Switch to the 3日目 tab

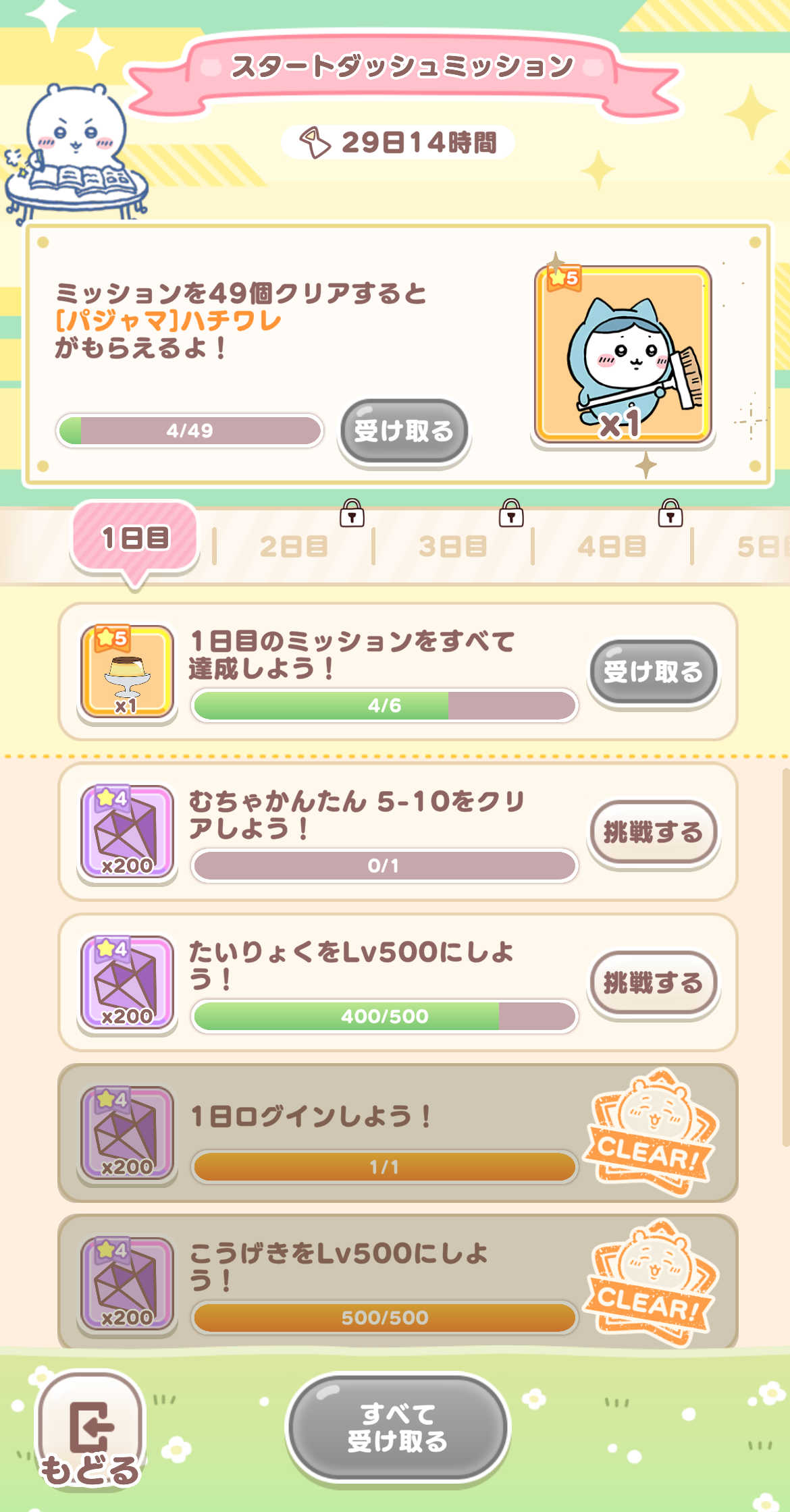(452, 546)
